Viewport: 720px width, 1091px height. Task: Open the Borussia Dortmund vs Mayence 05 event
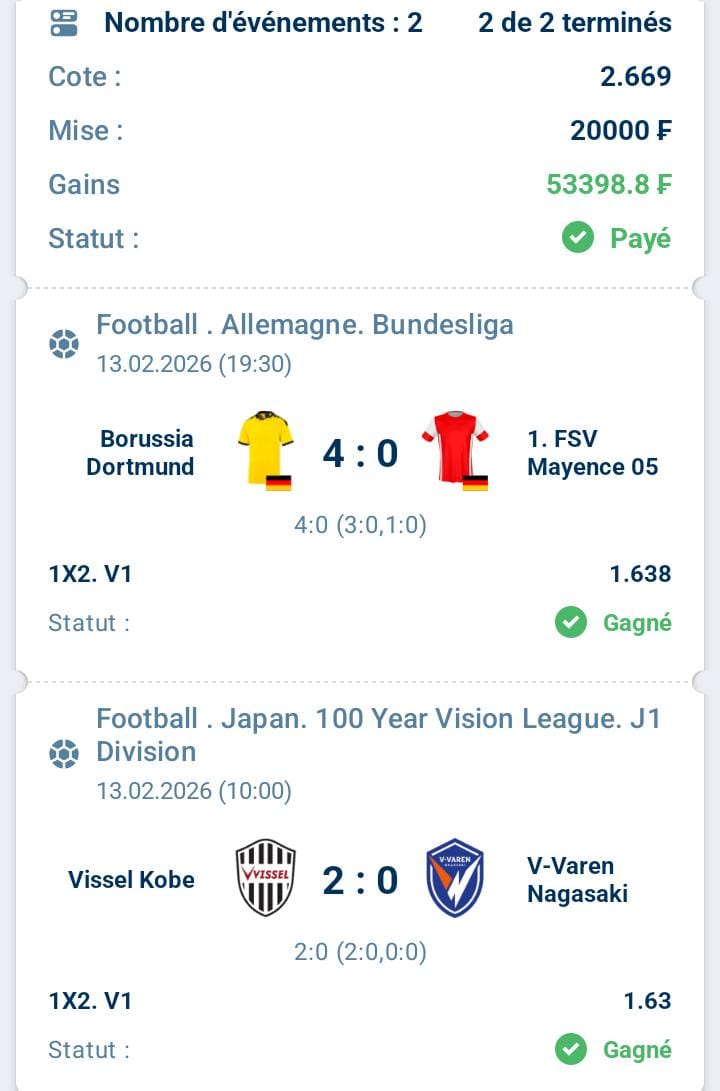pos(360,454)
